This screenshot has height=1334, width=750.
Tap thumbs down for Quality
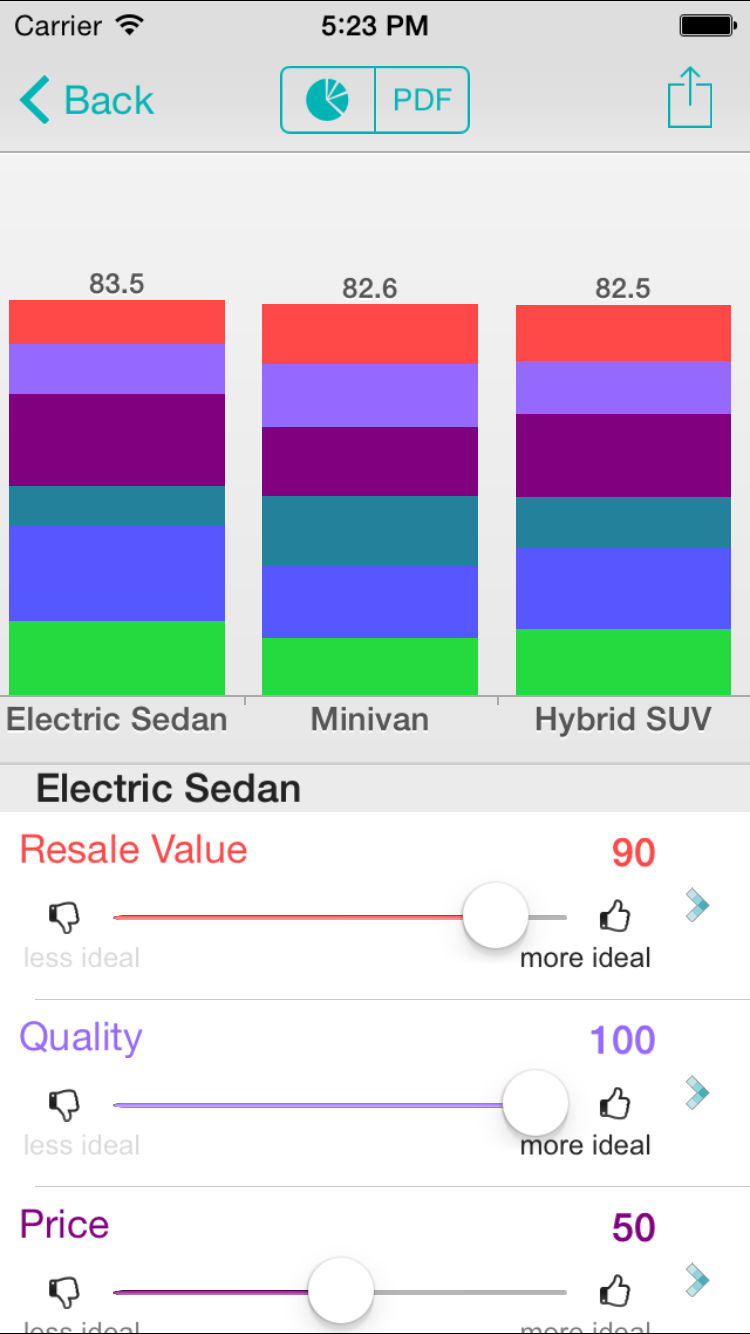65,1105
